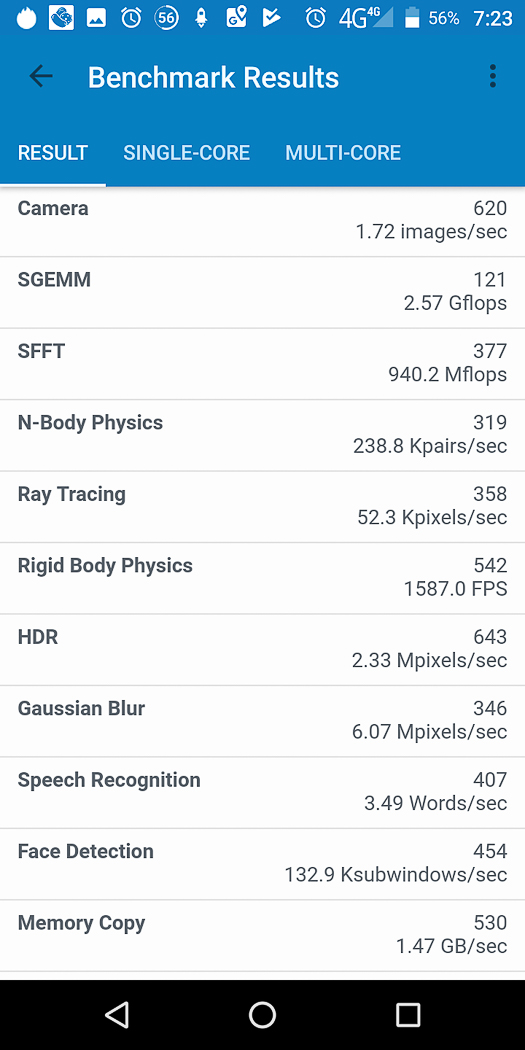Switch to the SINGLE-CORE tab
The image size is (525, 1050).
pos(187,153)
